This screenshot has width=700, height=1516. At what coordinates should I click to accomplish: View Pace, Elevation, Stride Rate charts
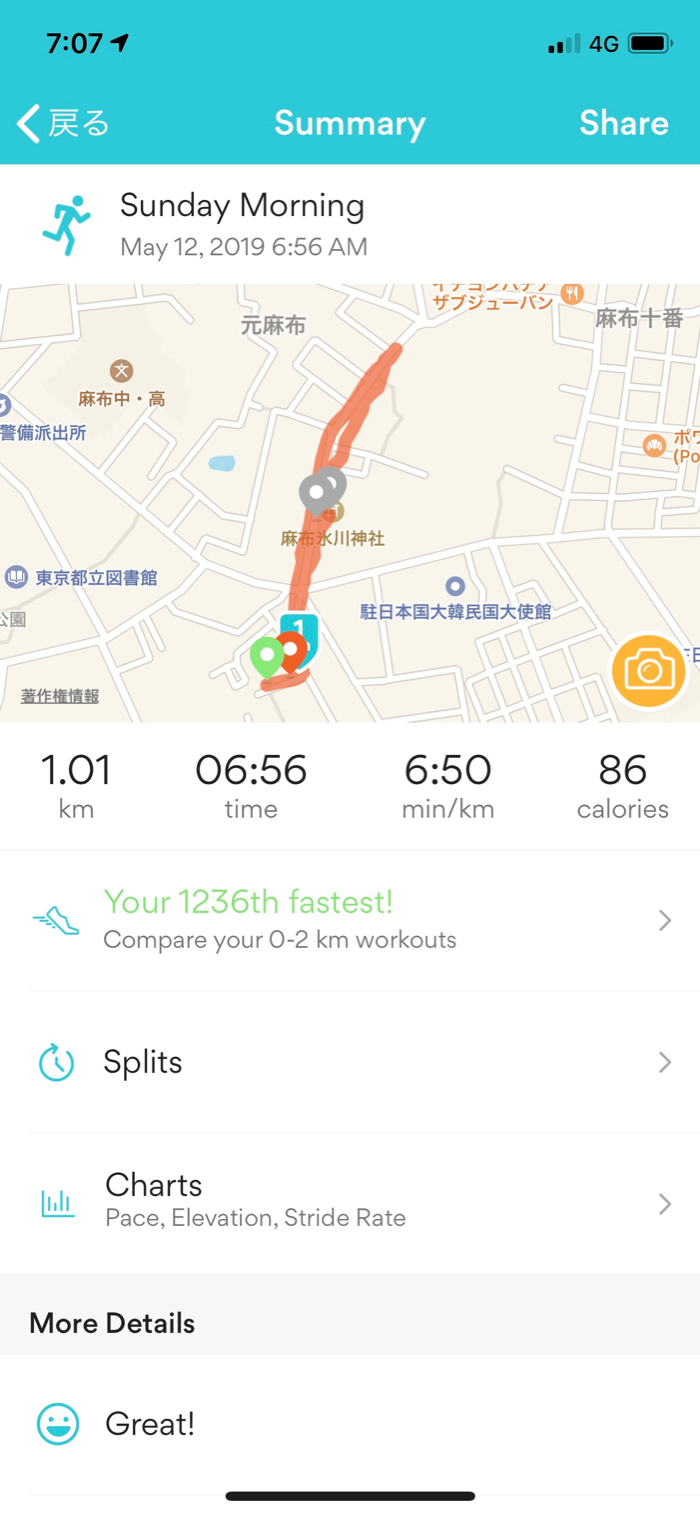(350, 1202)
